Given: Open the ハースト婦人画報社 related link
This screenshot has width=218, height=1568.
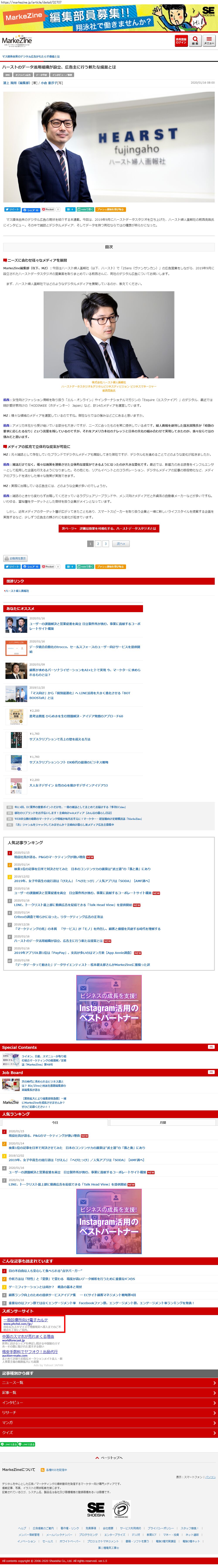Looking at the screenshot, I should 17,590.
